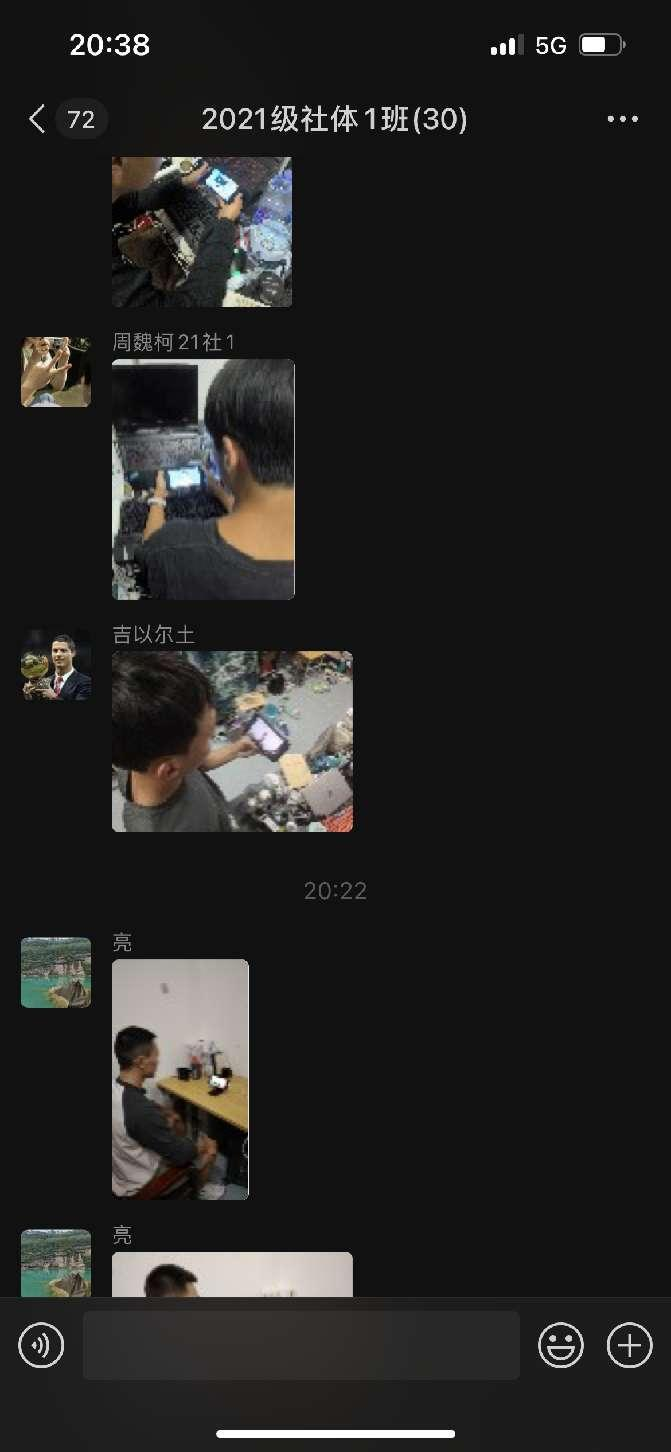This screenshot has width=671, height=1452.
Task: Open the emoji sticker panel
Action: [x=561, y=1345]
